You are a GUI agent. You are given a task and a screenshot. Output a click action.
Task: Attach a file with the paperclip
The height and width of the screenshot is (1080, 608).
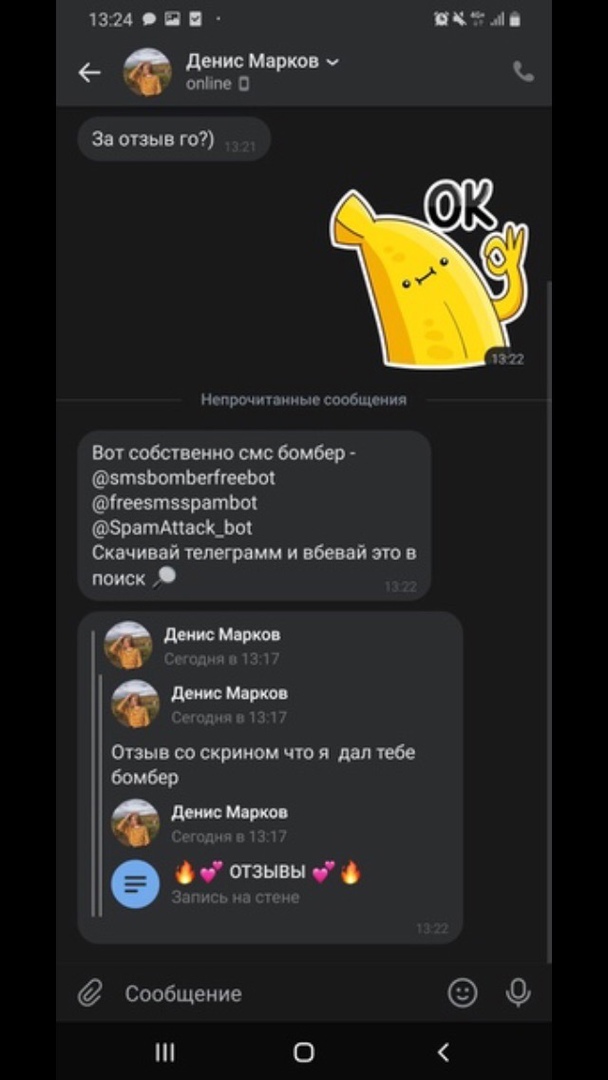coord(90,993)
